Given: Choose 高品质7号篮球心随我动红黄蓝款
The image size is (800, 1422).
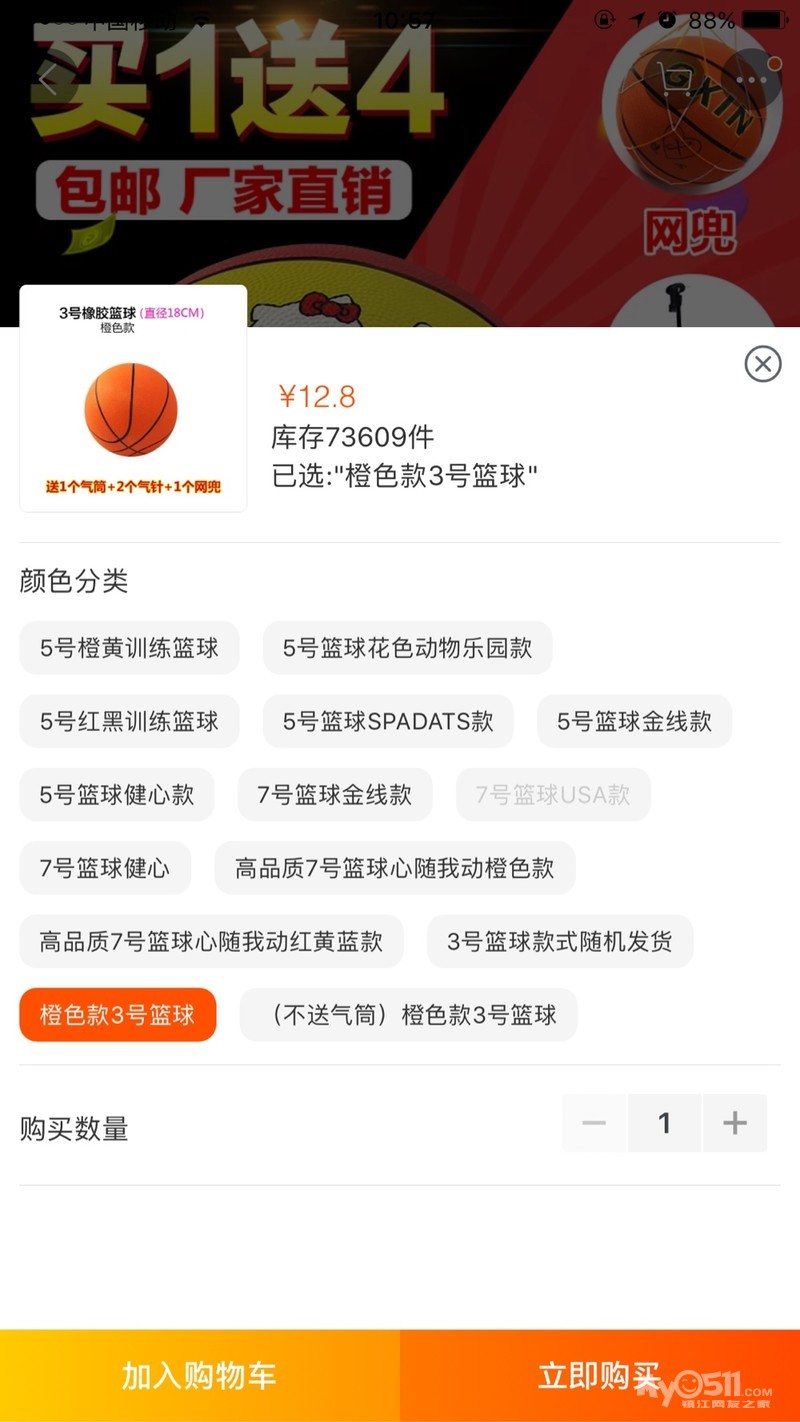Looking at the screenshot, I should 211,941.
